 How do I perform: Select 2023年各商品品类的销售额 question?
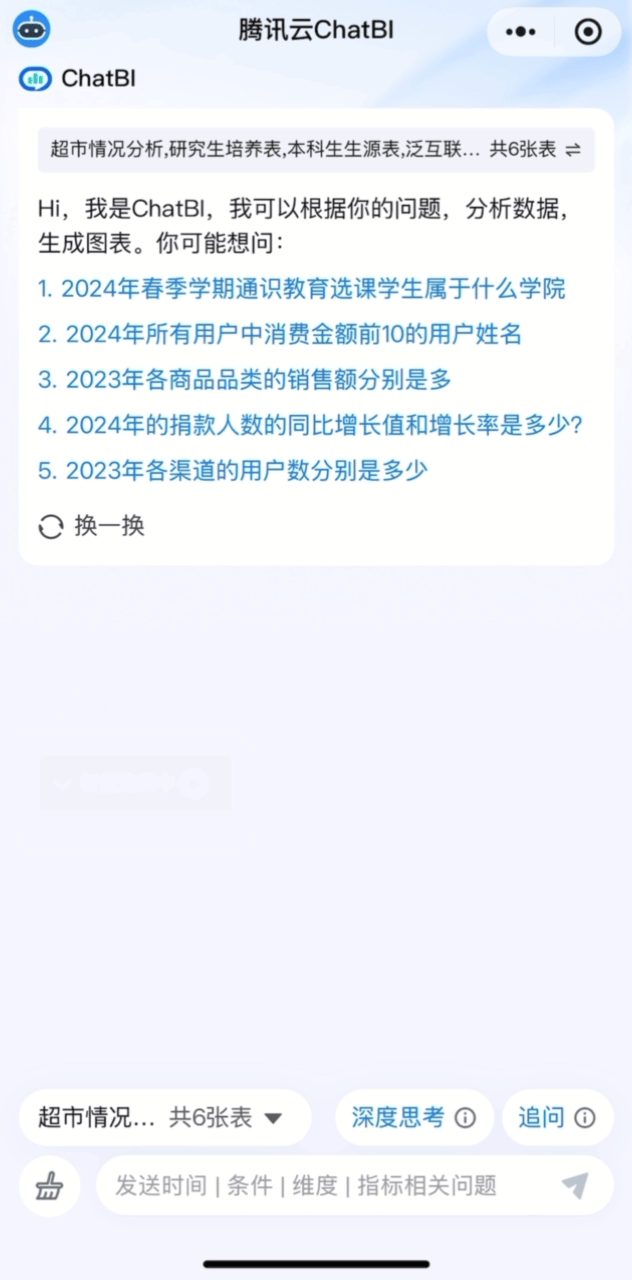click(245, 379)
